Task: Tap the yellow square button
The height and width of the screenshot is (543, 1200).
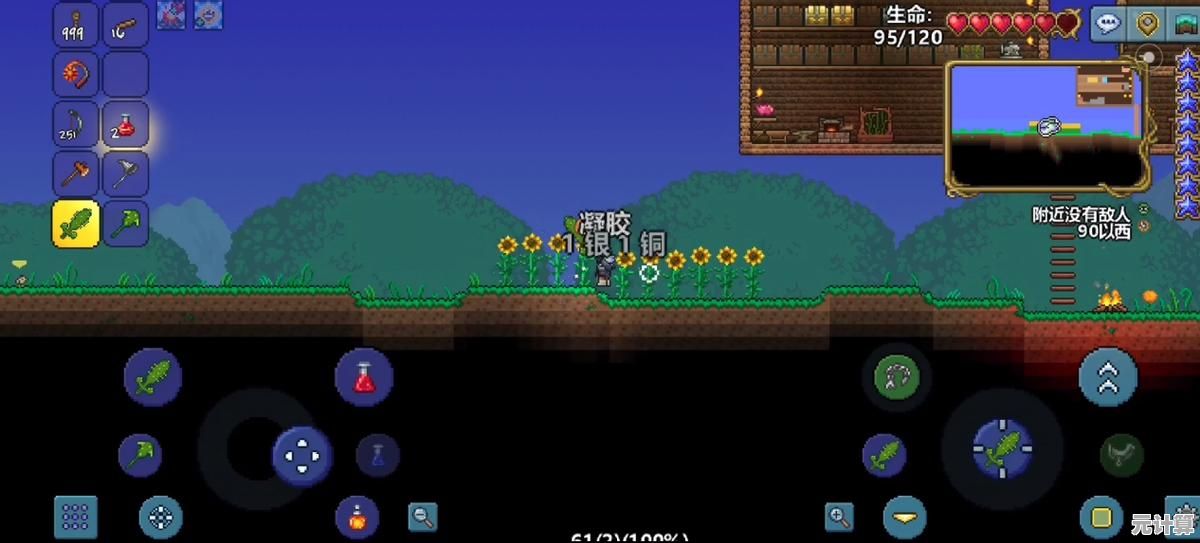Action: (1101, 517)
